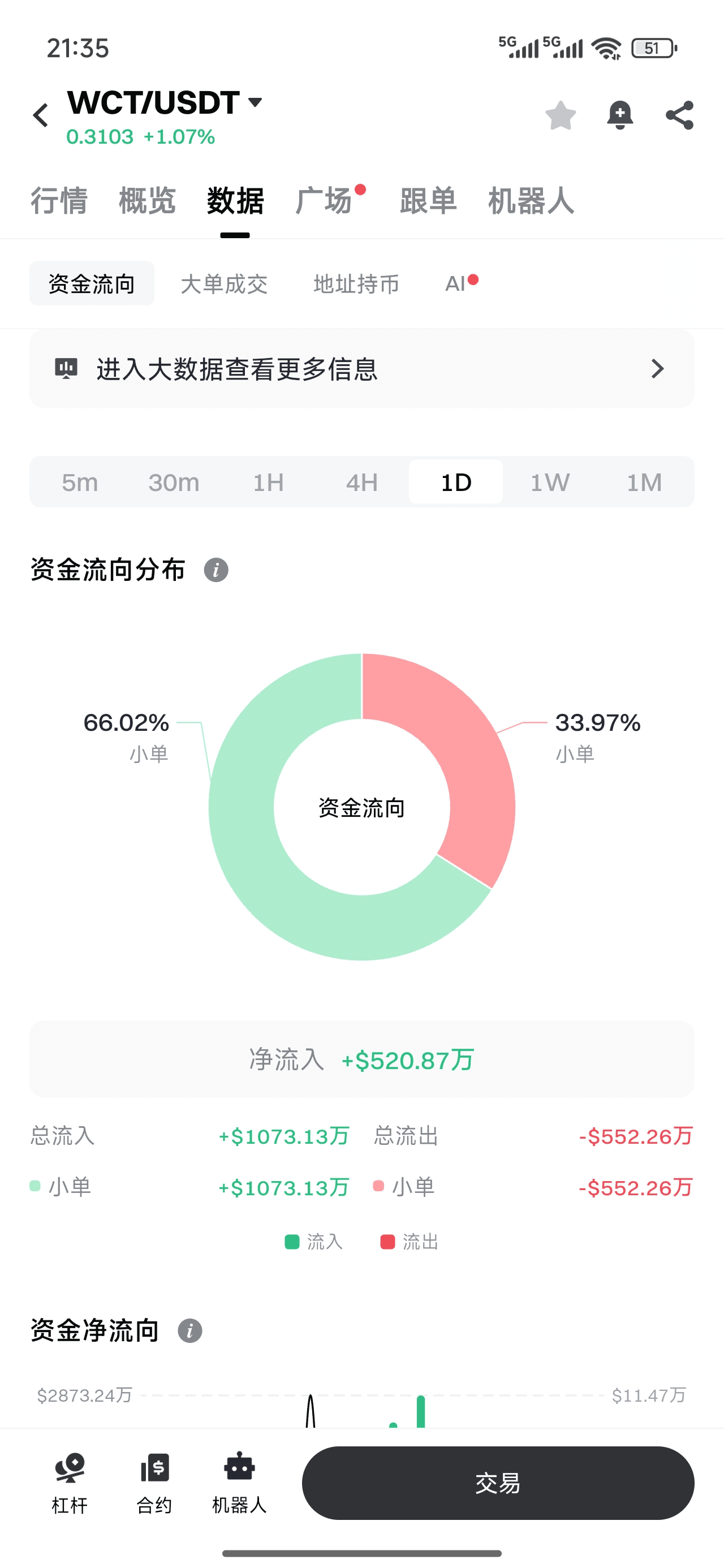The width and height of the screenshot is (724, 1568).
Task: Open 进入大数据查看更多信息 banner
Action: [x=361, y=369]
